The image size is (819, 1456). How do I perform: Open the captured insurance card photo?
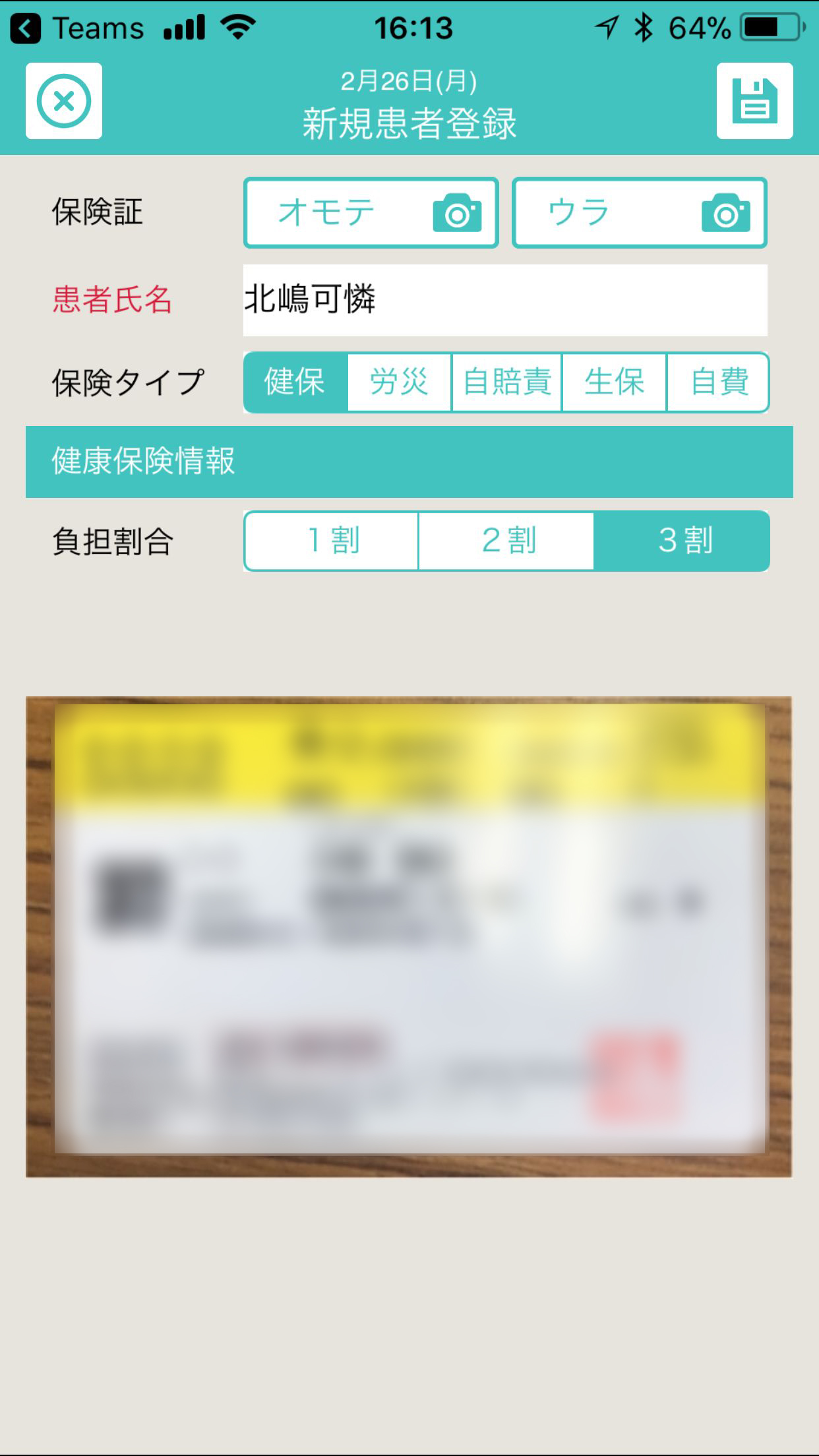pos(409,937)
